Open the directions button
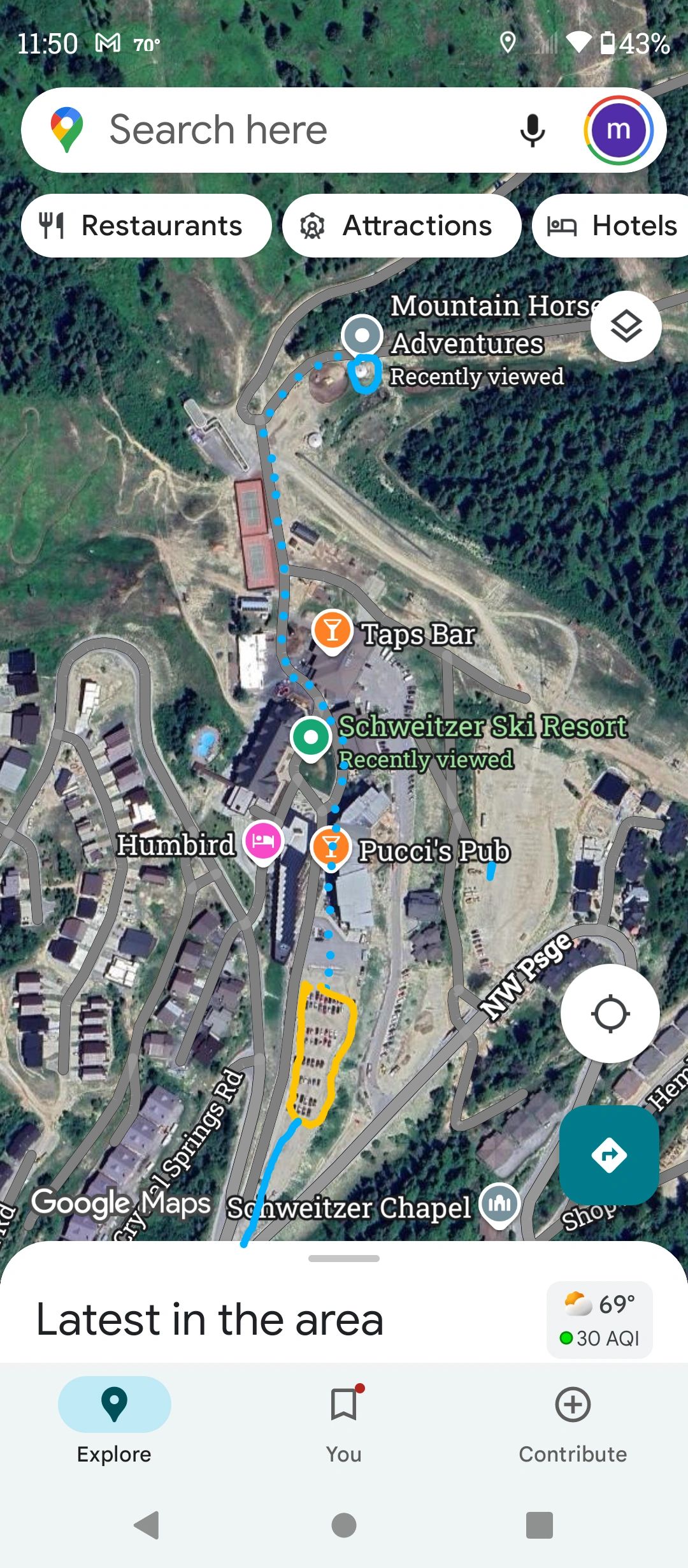This screenshot has width=688, height=1568. coord(609,1155)
